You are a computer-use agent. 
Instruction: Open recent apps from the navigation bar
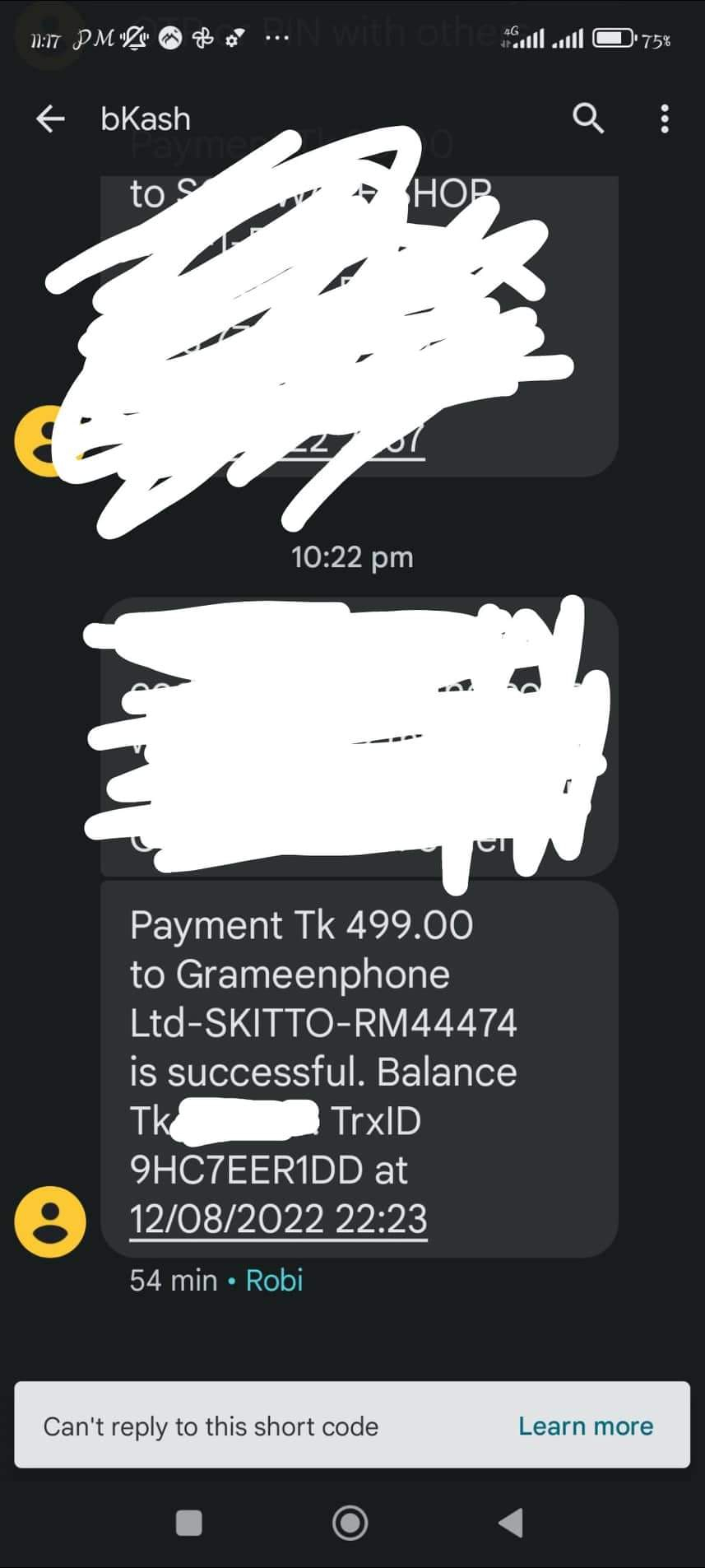point(189,1523)
